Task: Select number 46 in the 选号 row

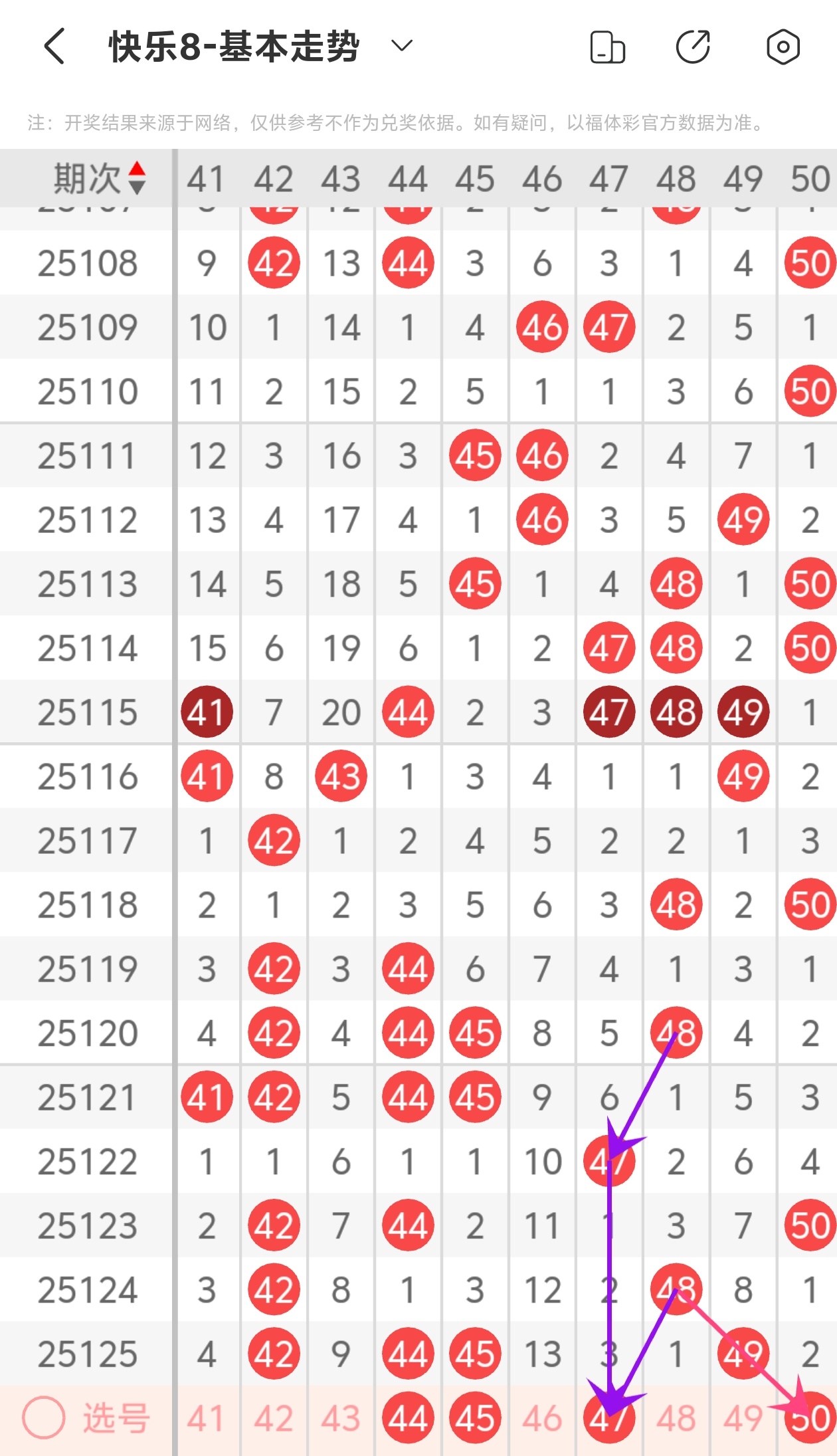Action: coord(542,1418)
